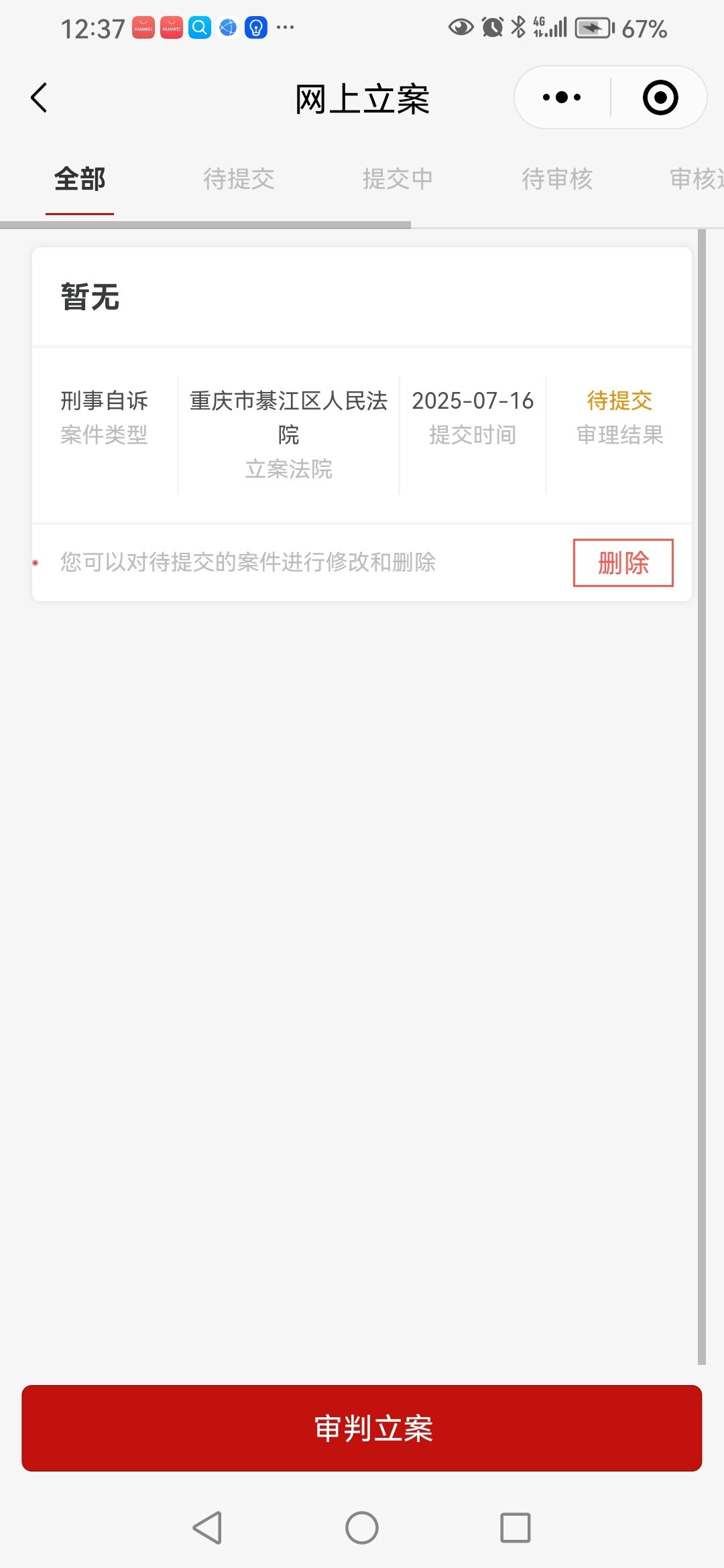Screen dimensions: 724x1568
Task: Switch to the 待审核 tab
Action: click(x=557, y=180)
